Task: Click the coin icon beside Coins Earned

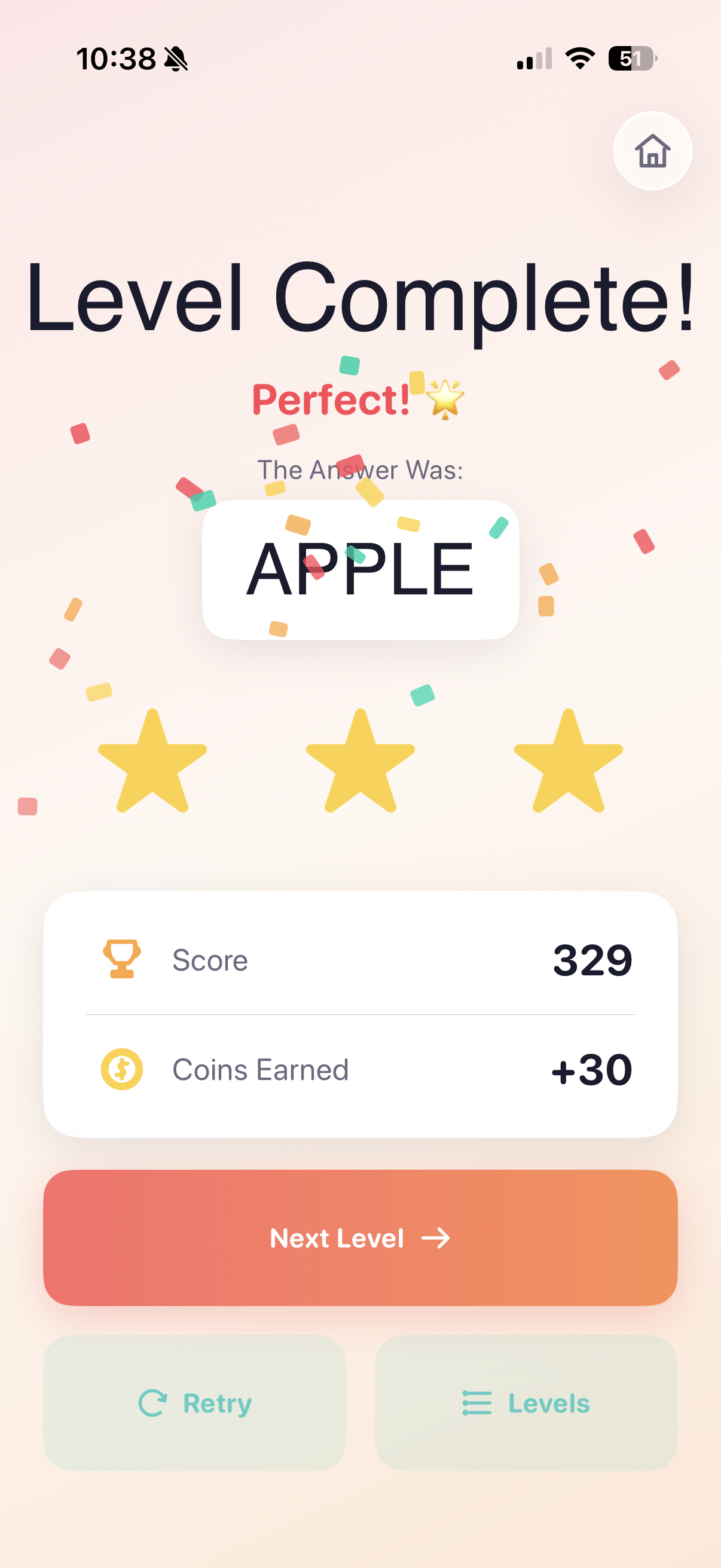Action: click(x=121, y=1069)
